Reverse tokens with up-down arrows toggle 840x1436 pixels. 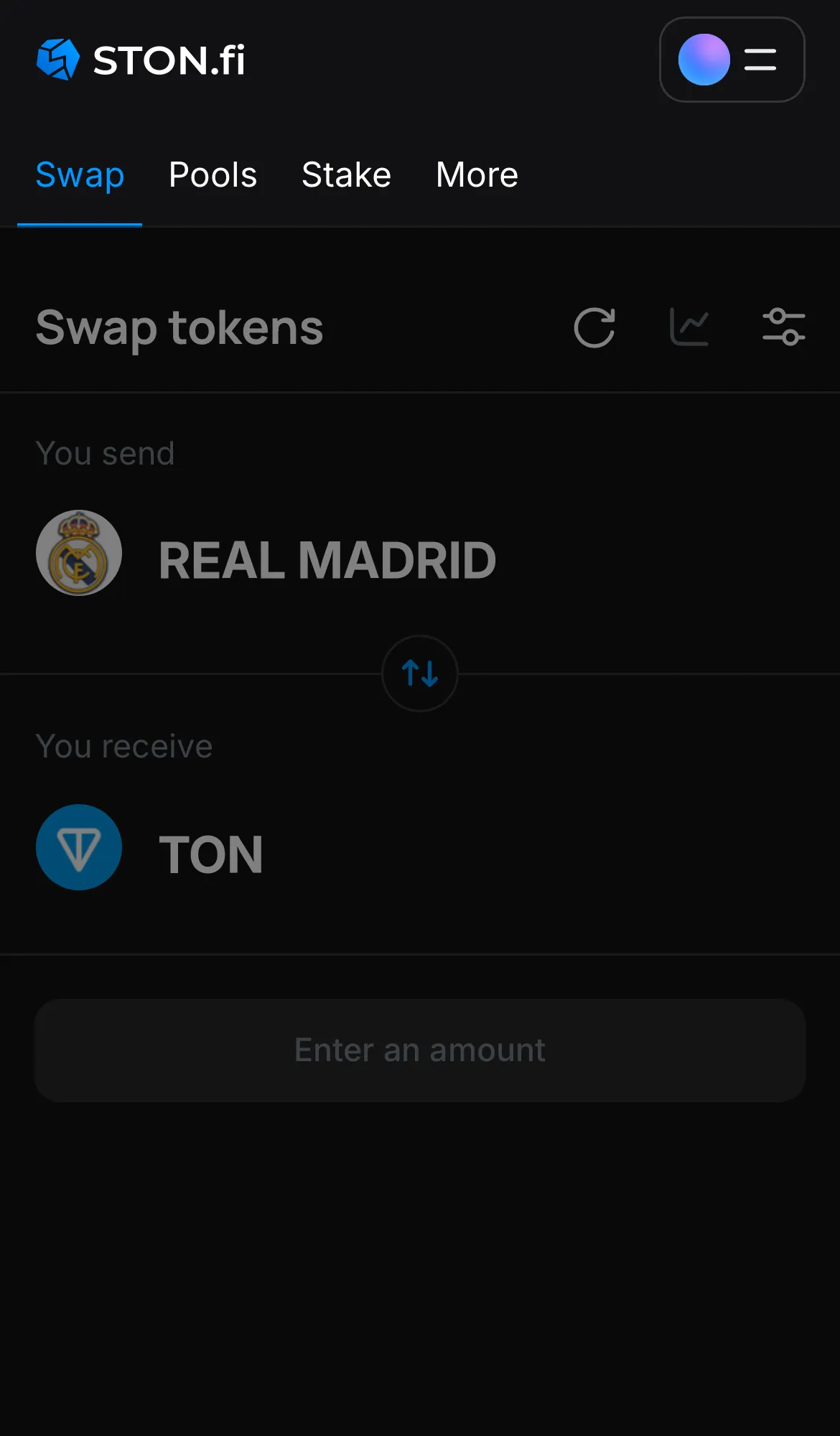pos(419,673)
